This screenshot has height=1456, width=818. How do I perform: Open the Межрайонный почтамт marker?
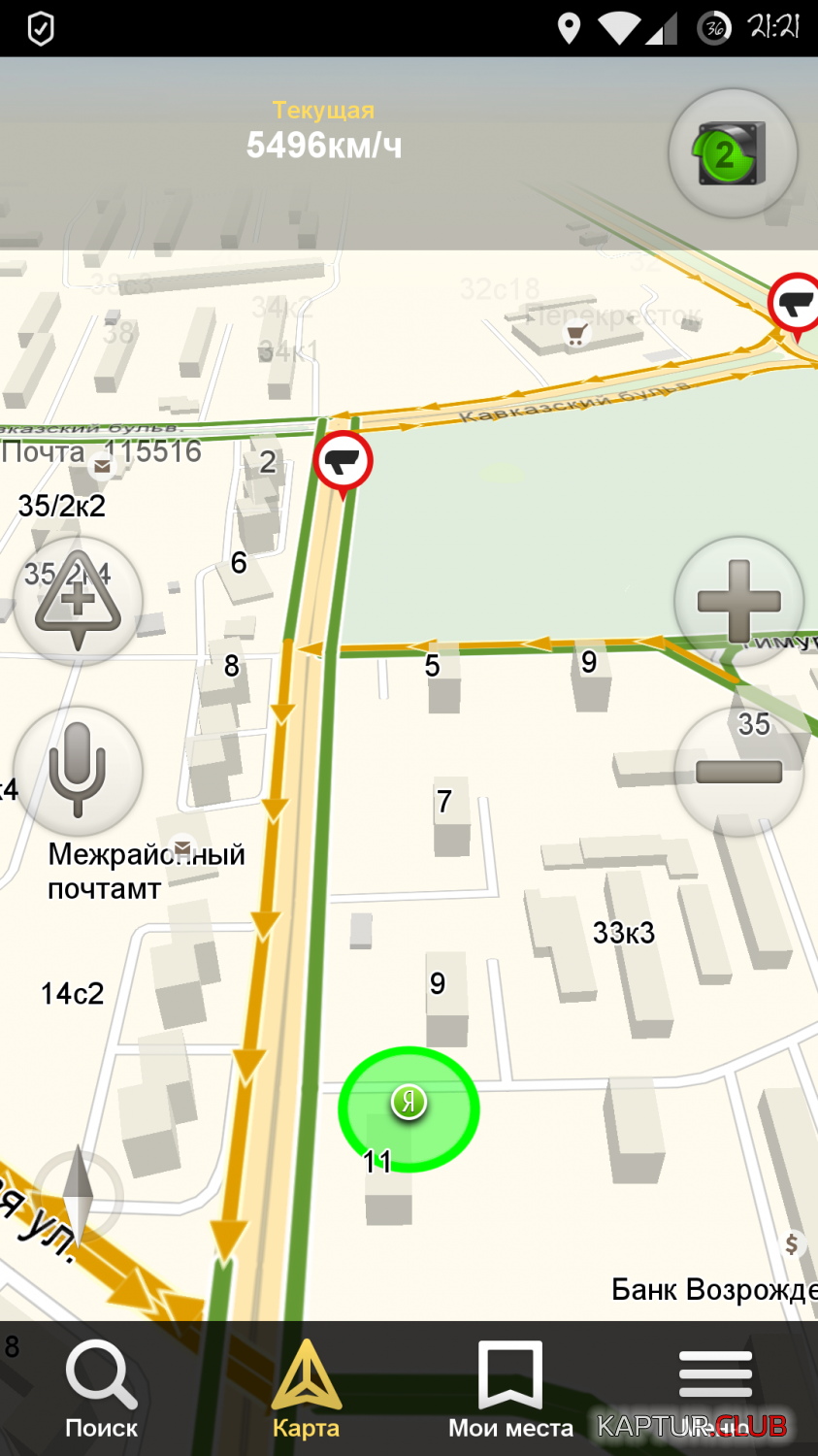(x=181, y=847)
